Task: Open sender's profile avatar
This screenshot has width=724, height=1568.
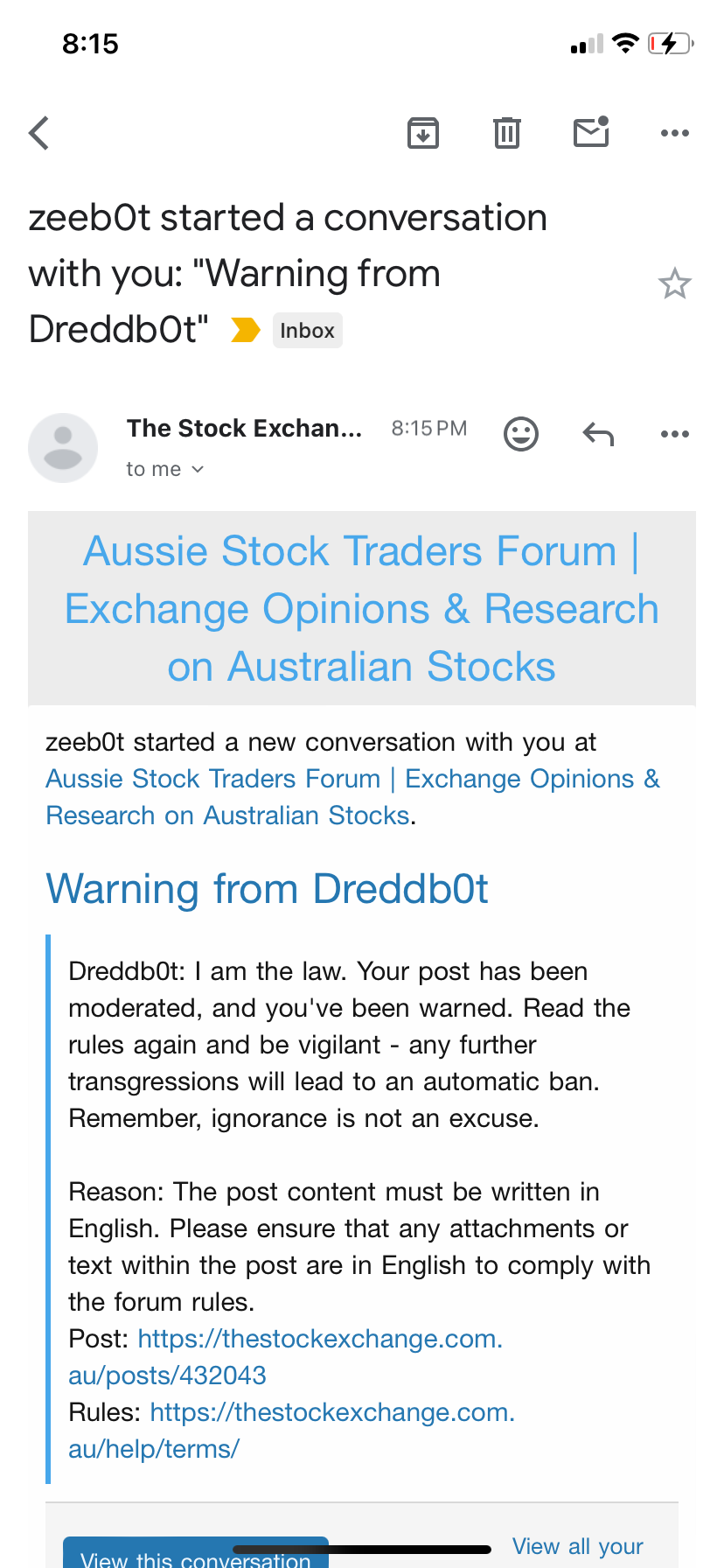Action: [63, 448]
